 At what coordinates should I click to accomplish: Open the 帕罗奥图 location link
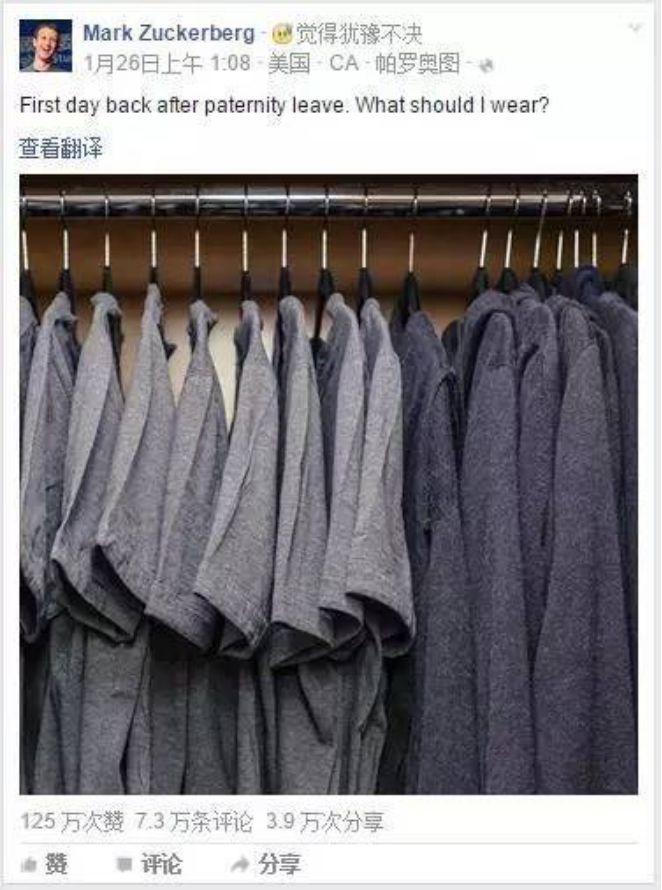[417, 64]
